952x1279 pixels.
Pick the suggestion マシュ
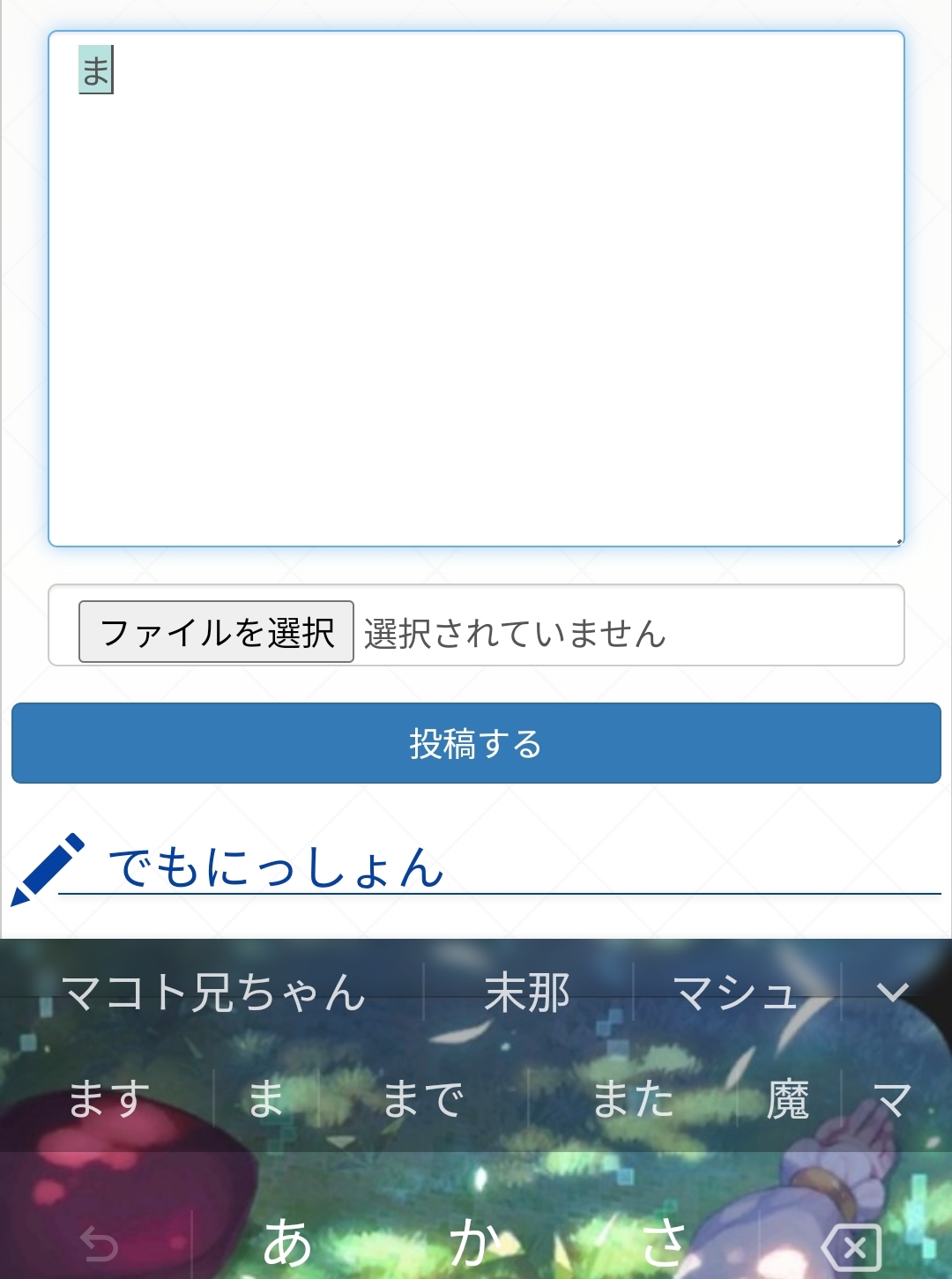pos(735,993)
